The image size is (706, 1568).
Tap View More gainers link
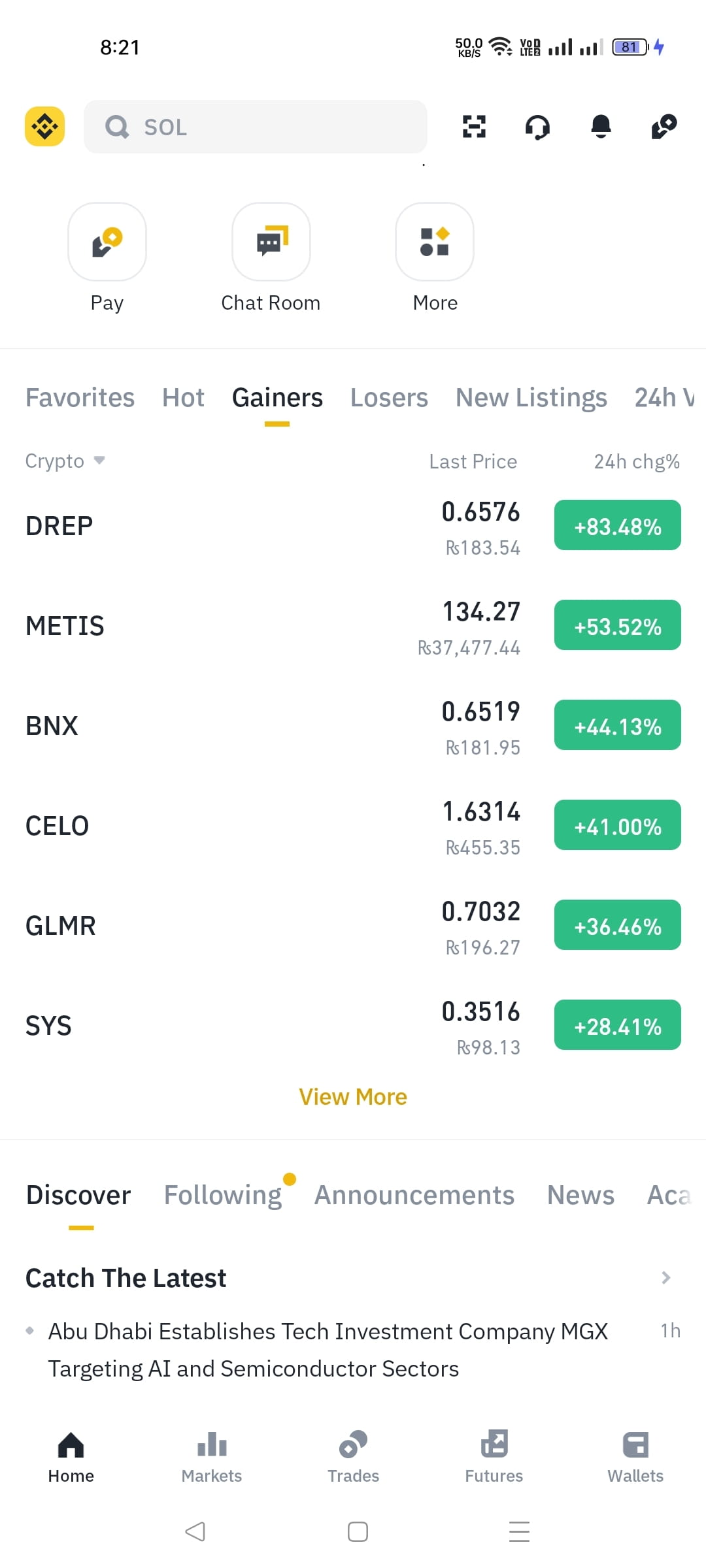353,1097
